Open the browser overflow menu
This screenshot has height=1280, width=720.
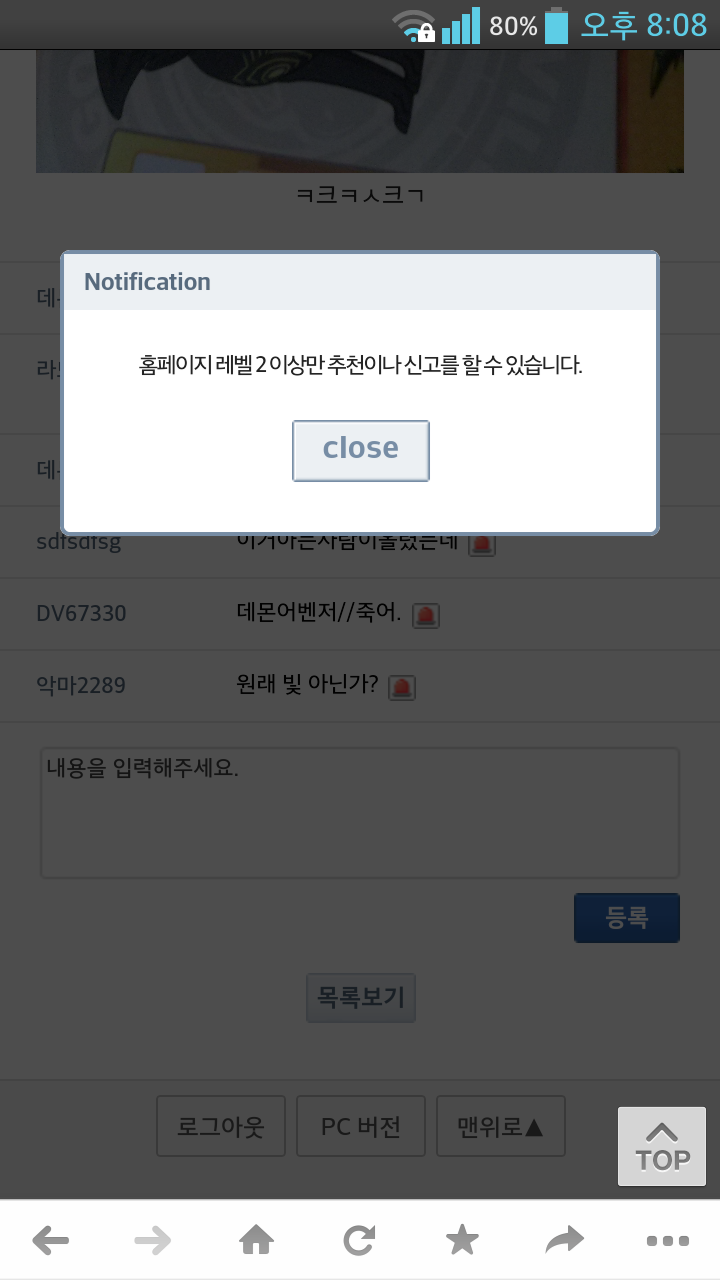tap(667, 1241)
